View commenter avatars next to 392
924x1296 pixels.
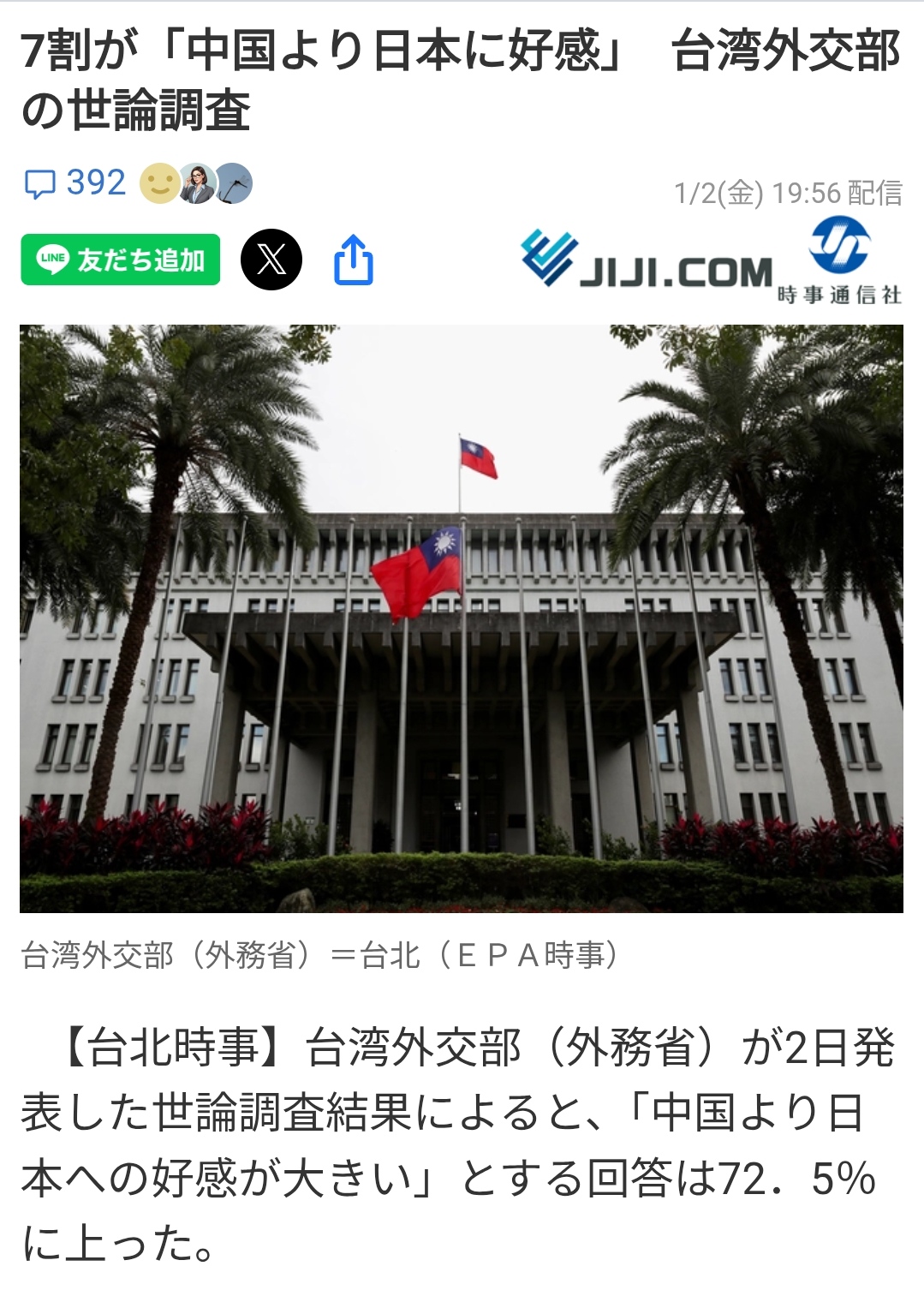coord(196,183)
